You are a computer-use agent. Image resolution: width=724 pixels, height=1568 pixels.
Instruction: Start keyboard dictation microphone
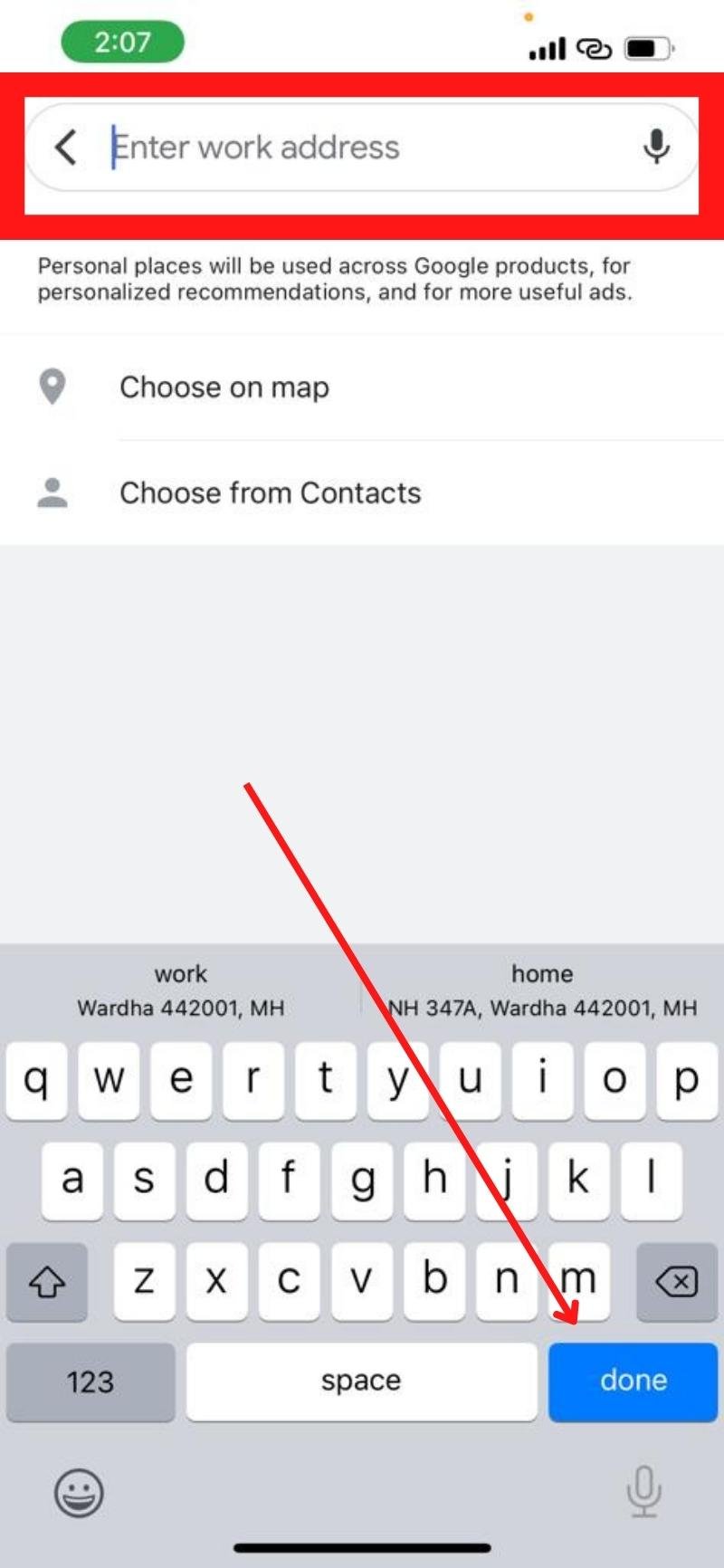(x=643, y=1491)
